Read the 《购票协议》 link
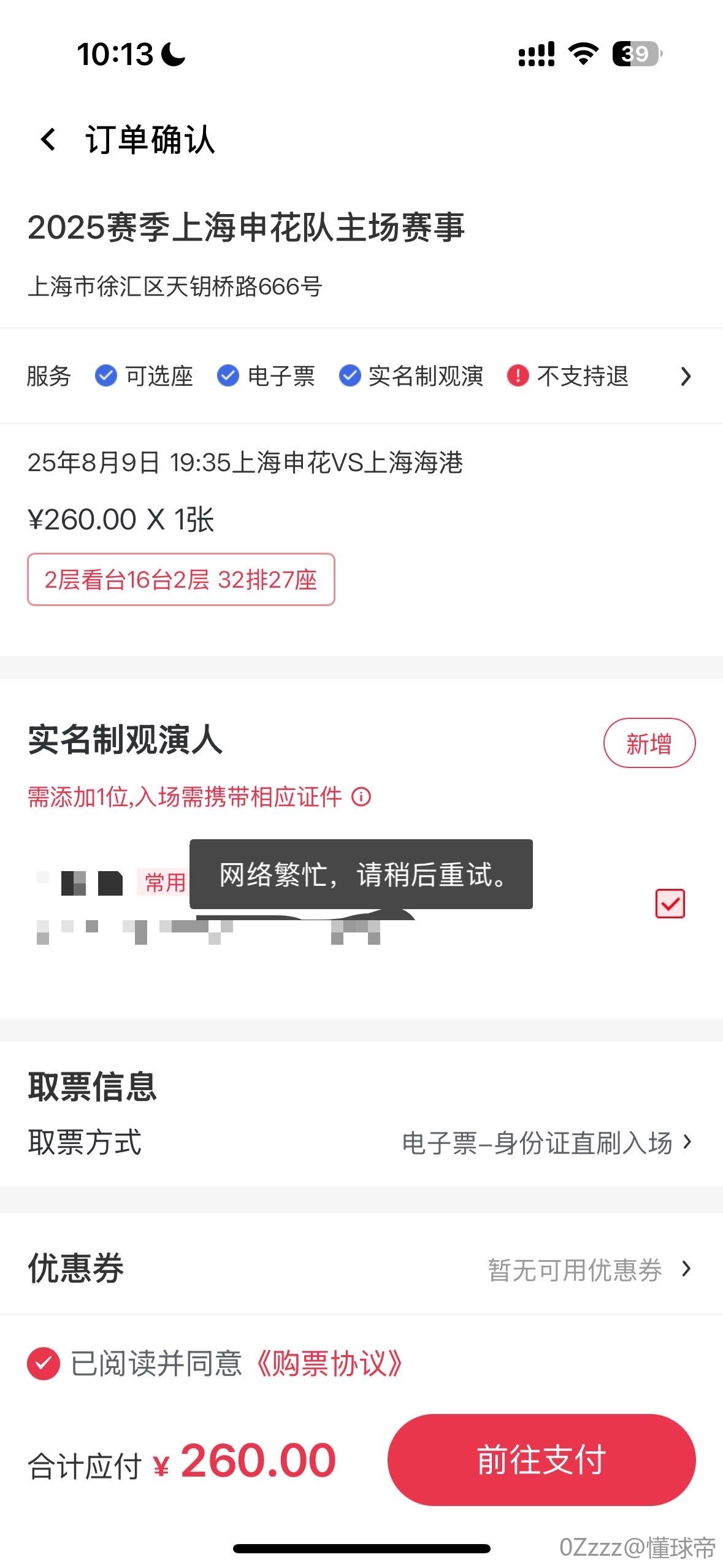Screen dimensions: 723x1568 [x=329, y=1364]
